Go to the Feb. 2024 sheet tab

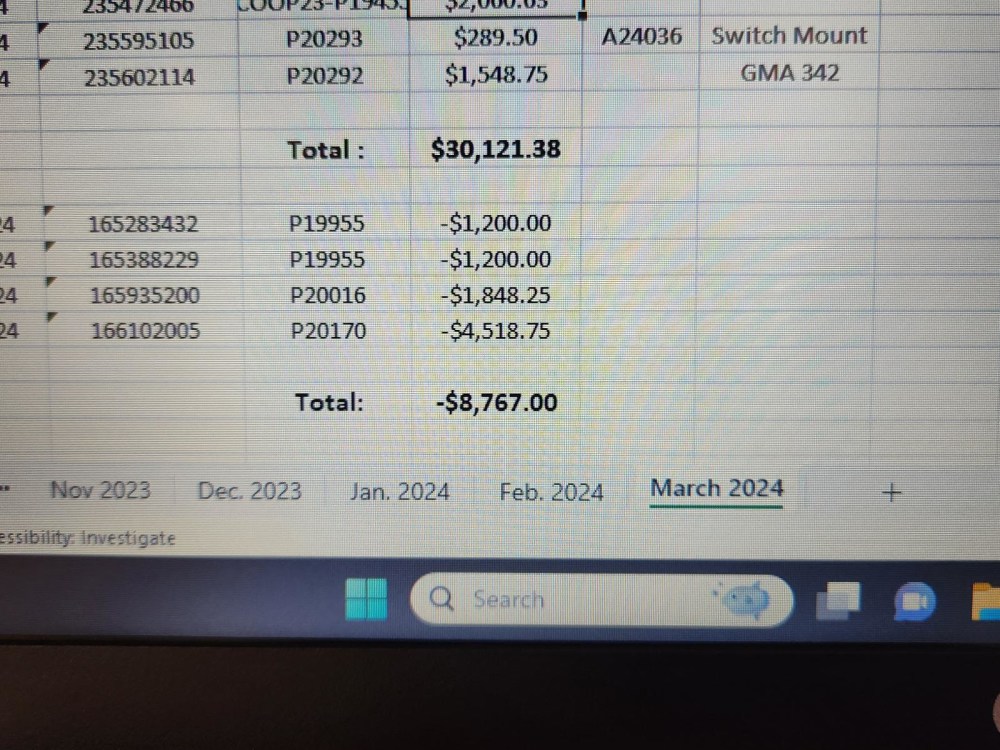(551, 492)
